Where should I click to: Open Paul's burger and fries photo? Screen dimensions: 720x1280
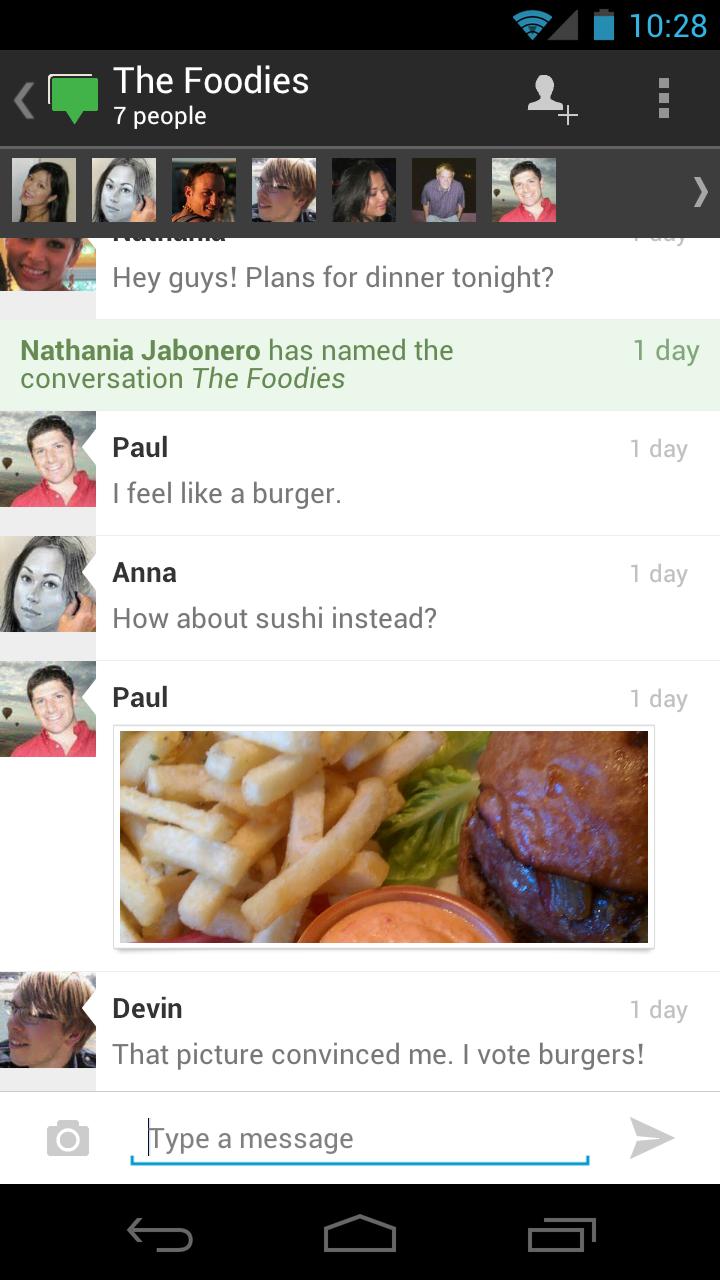pyautogui.click(x=384, y=836)
